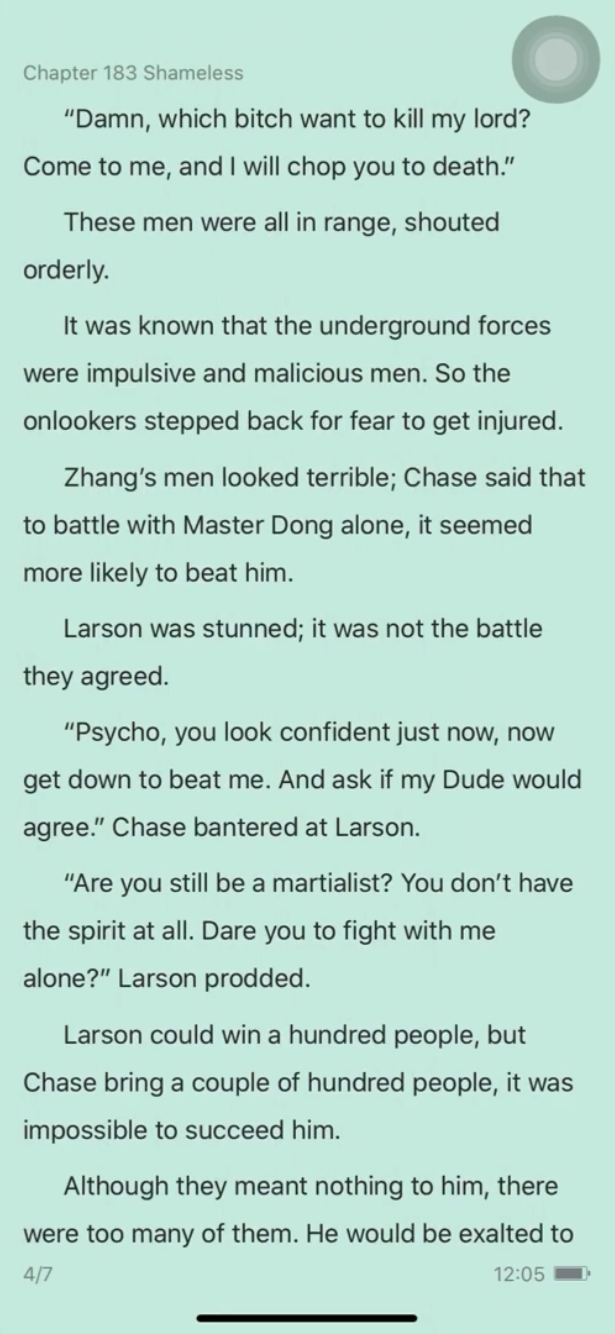
Task: Tap the floating circular assistive button
Action: pos(554,60)
